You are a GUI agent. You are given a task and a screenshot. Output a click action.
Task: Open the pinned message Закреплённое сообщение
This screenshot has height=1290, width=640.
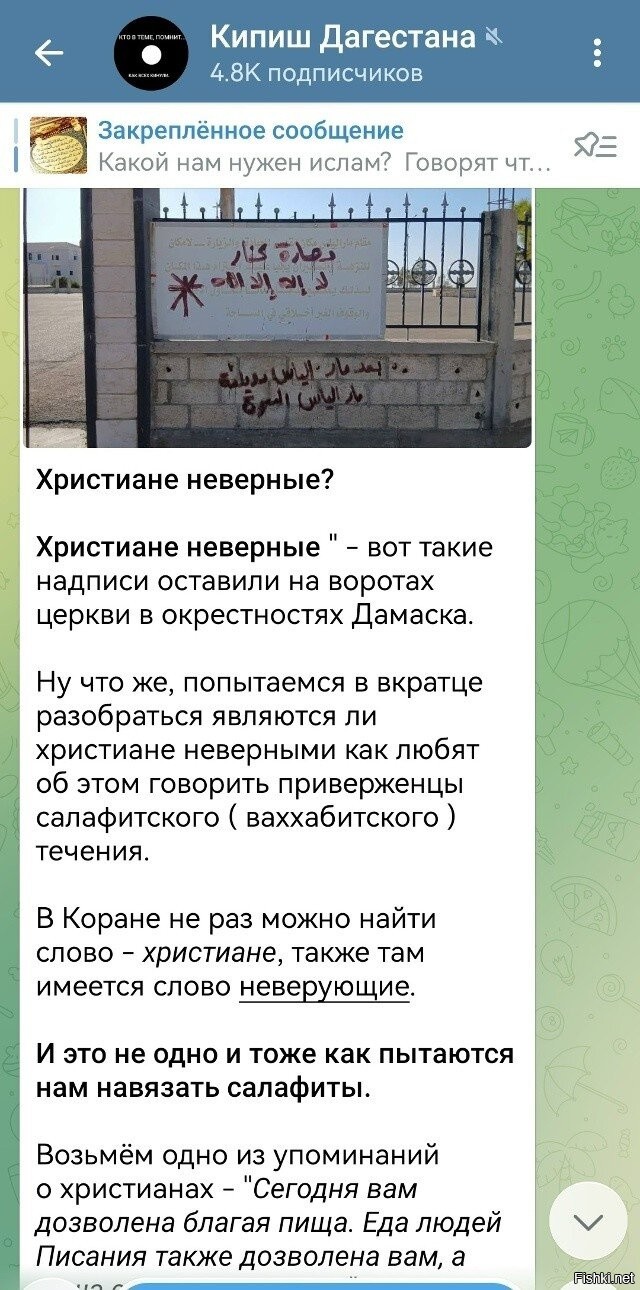(300, 145)
